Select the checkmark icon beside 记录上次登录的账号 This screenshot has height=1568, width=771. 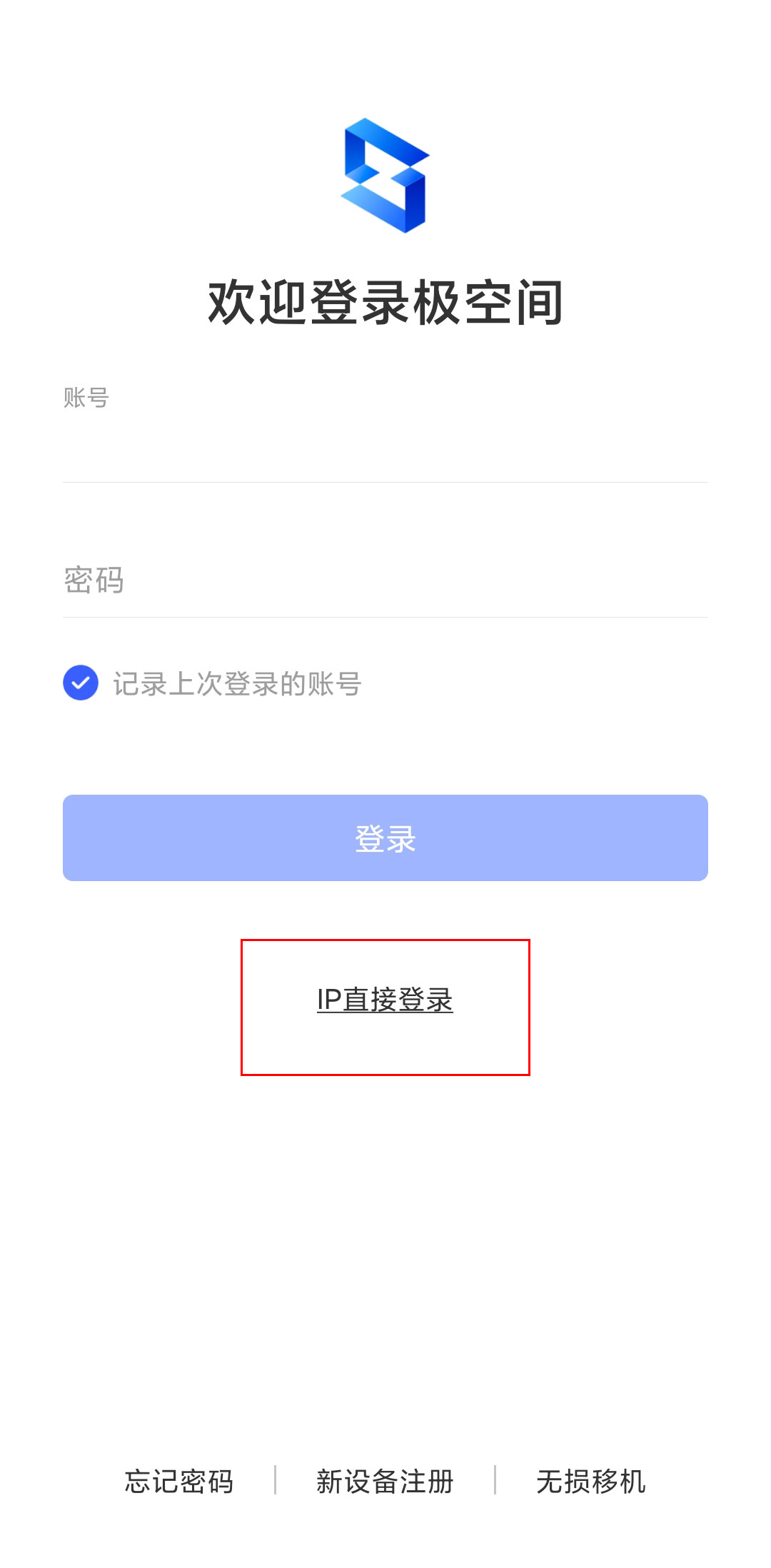click(81, 683)
